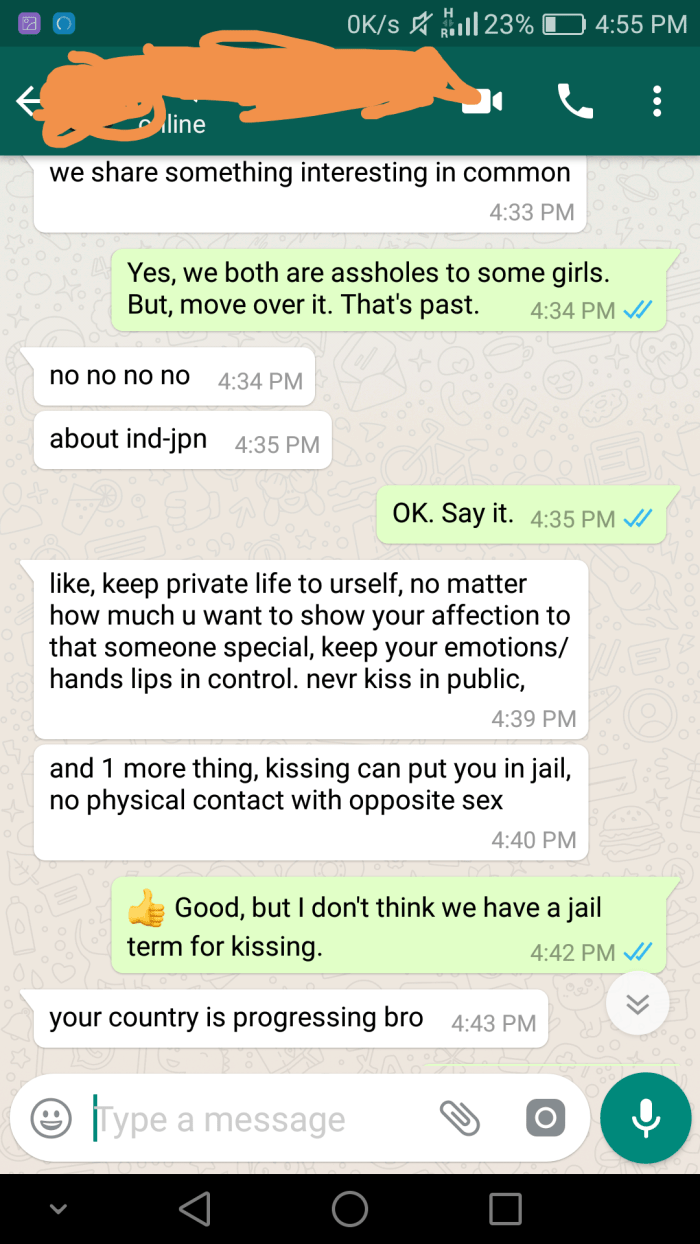Viewport: 700px width, 1244px height.
Task: Open recent apps from navigation bar
Action: click(x=505, y=1208)
